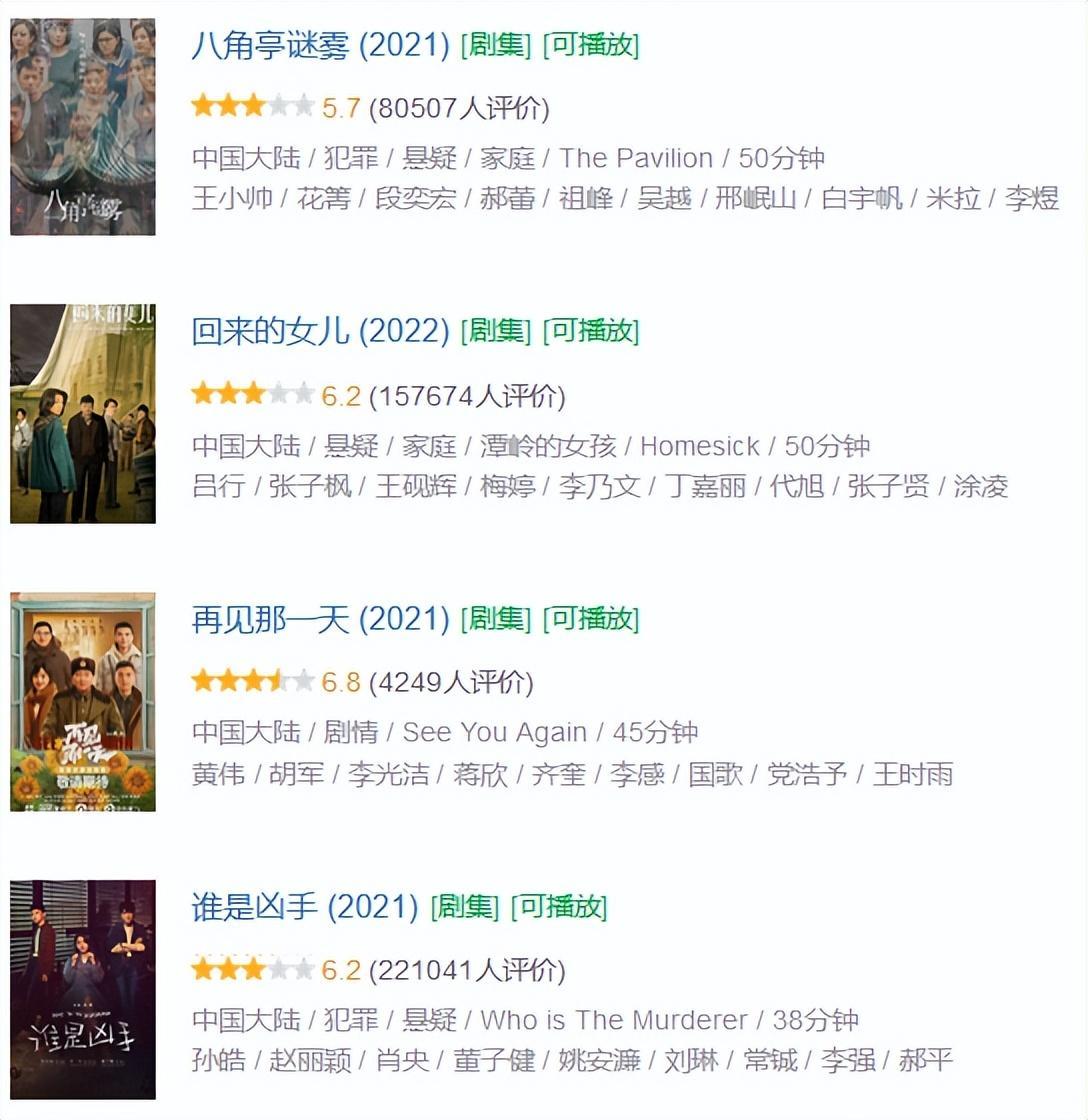
Task: Open the 再见那一天 (2021) title link
Action: point(320,620)
